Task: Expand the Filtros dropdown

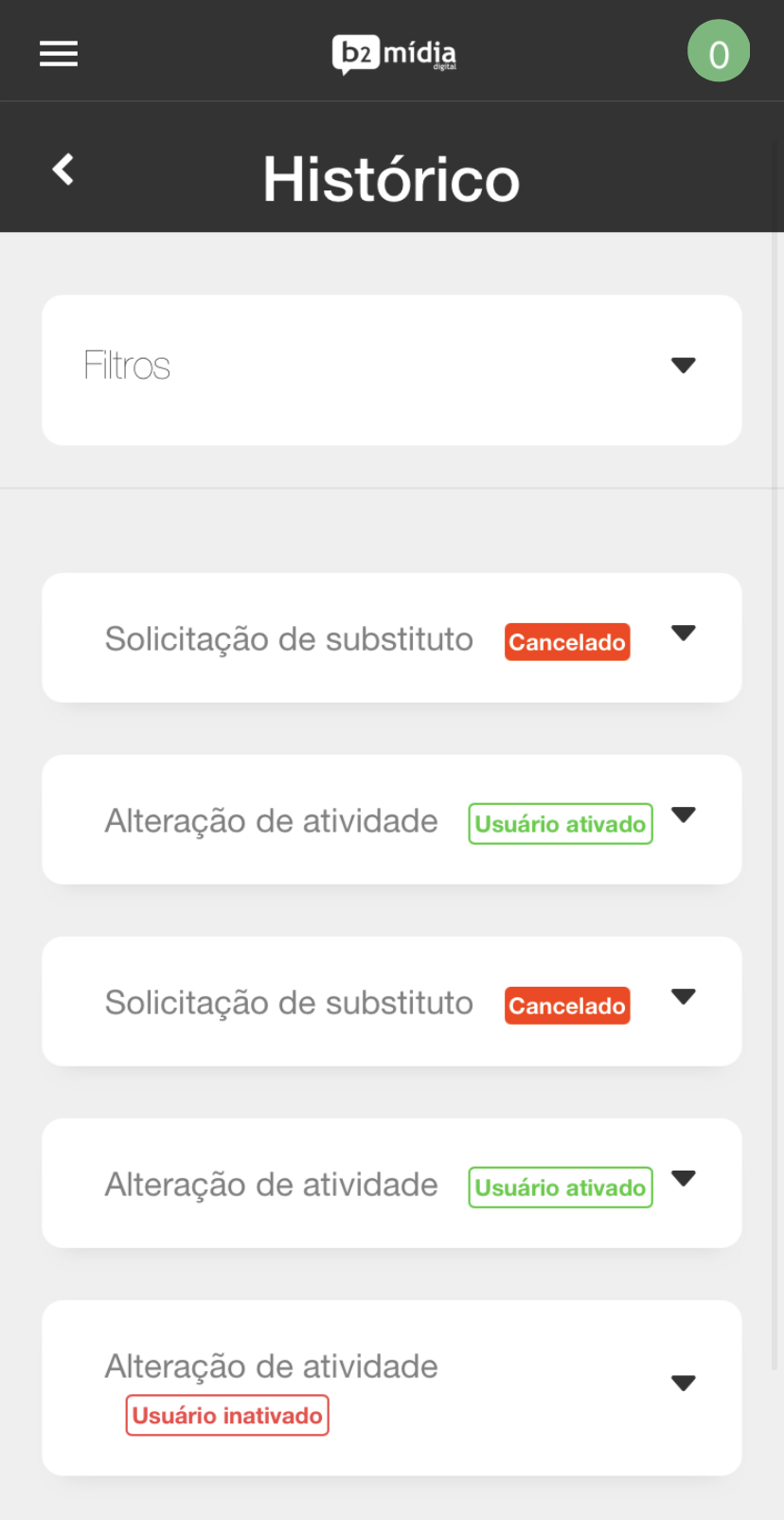Action: coord(392,369)
